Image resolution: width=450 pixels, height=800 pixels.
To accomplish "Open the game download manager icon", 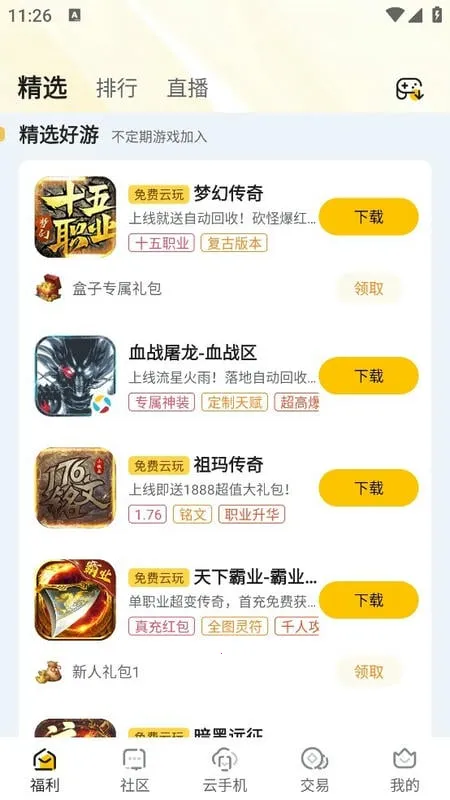I will [x=410, y=89].
